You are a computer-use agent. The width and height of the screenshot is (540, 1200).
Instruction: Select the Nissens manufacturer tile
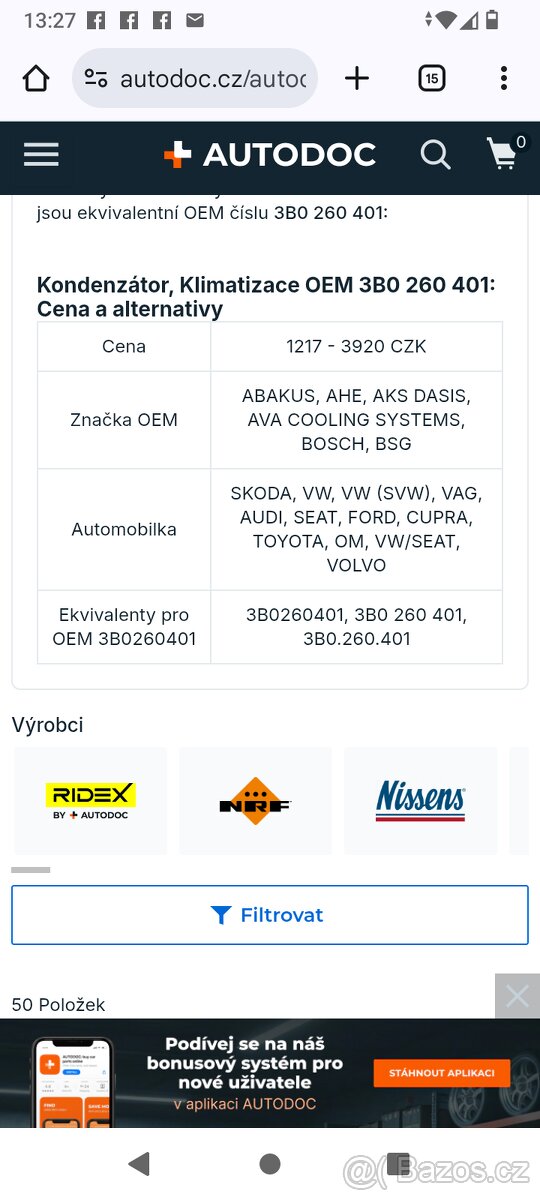420,801
